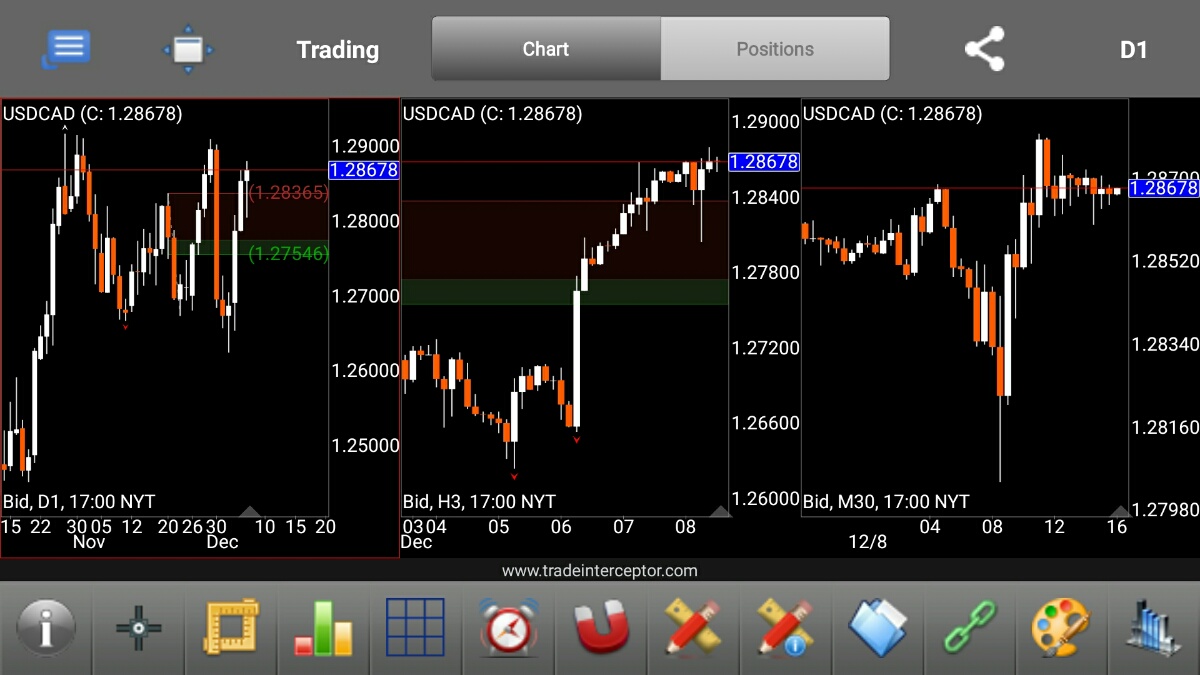Tap the green chain link icon
Image resolution: width=1200 pixels, height=675 pixels.
[969, 629]
